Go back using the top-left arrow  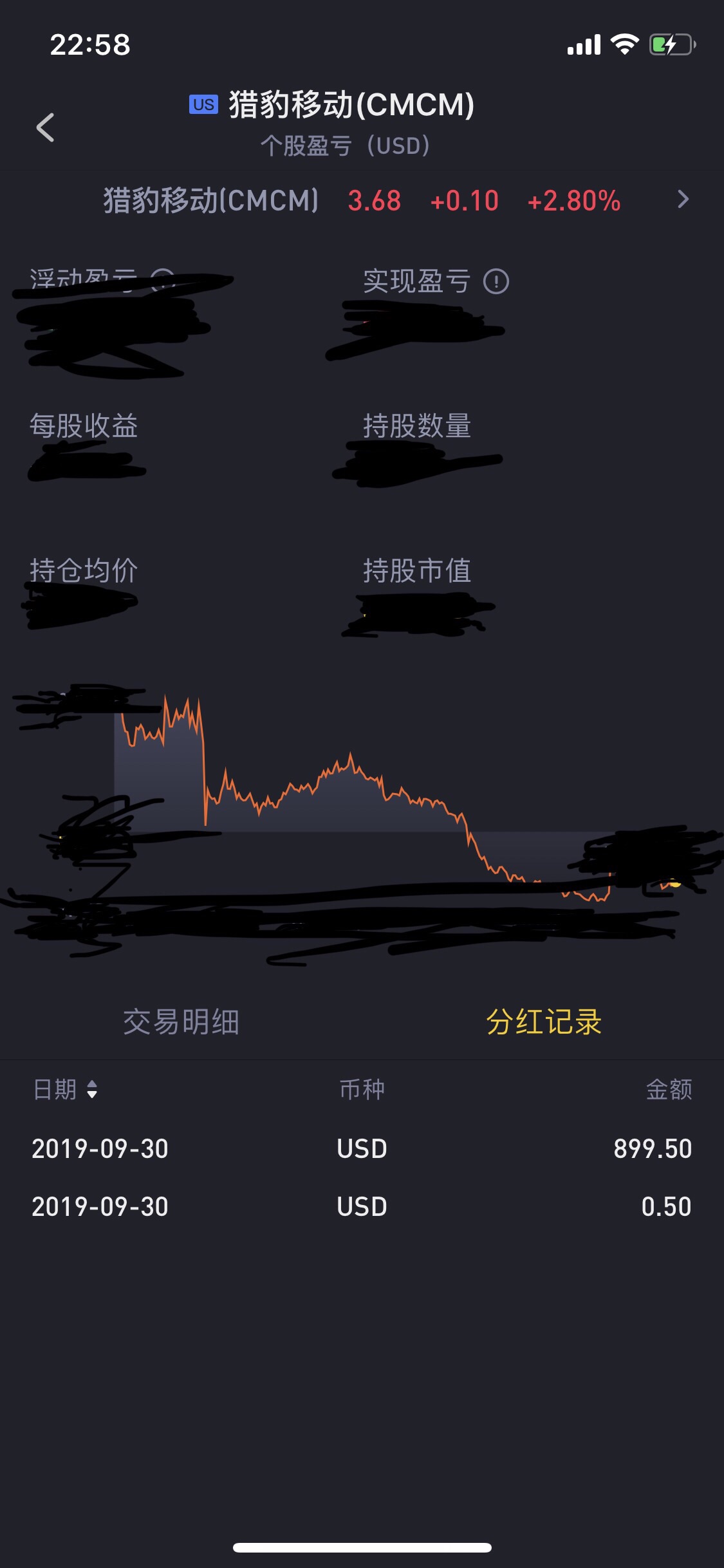[x=45, y=127]
